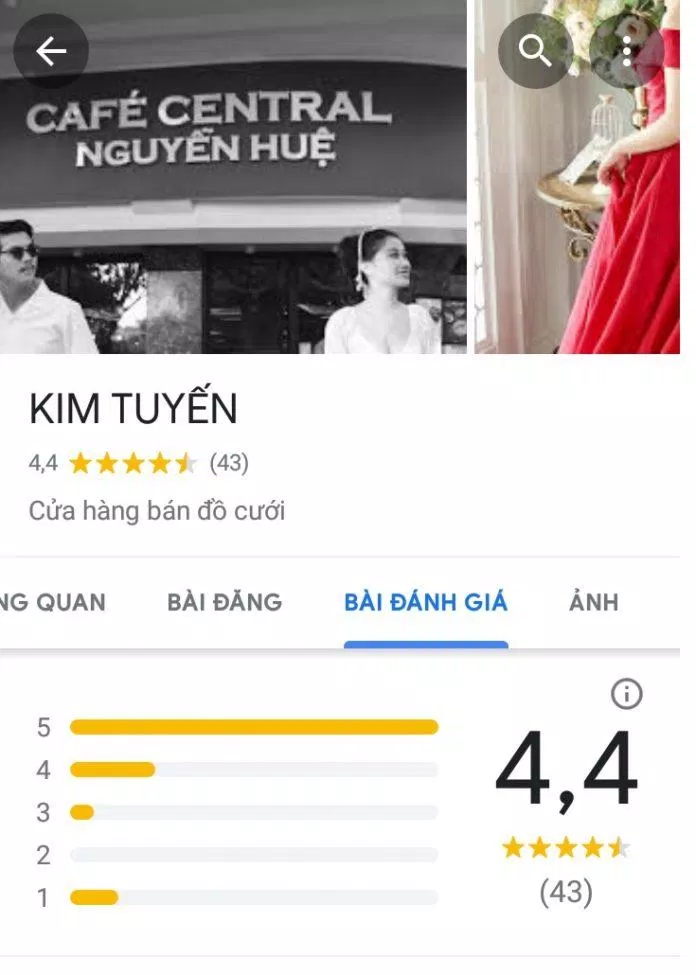The width and height of the screenshot is (696, 975).
Task: Open the search magnifier icon
Action: tap(536, 51)
